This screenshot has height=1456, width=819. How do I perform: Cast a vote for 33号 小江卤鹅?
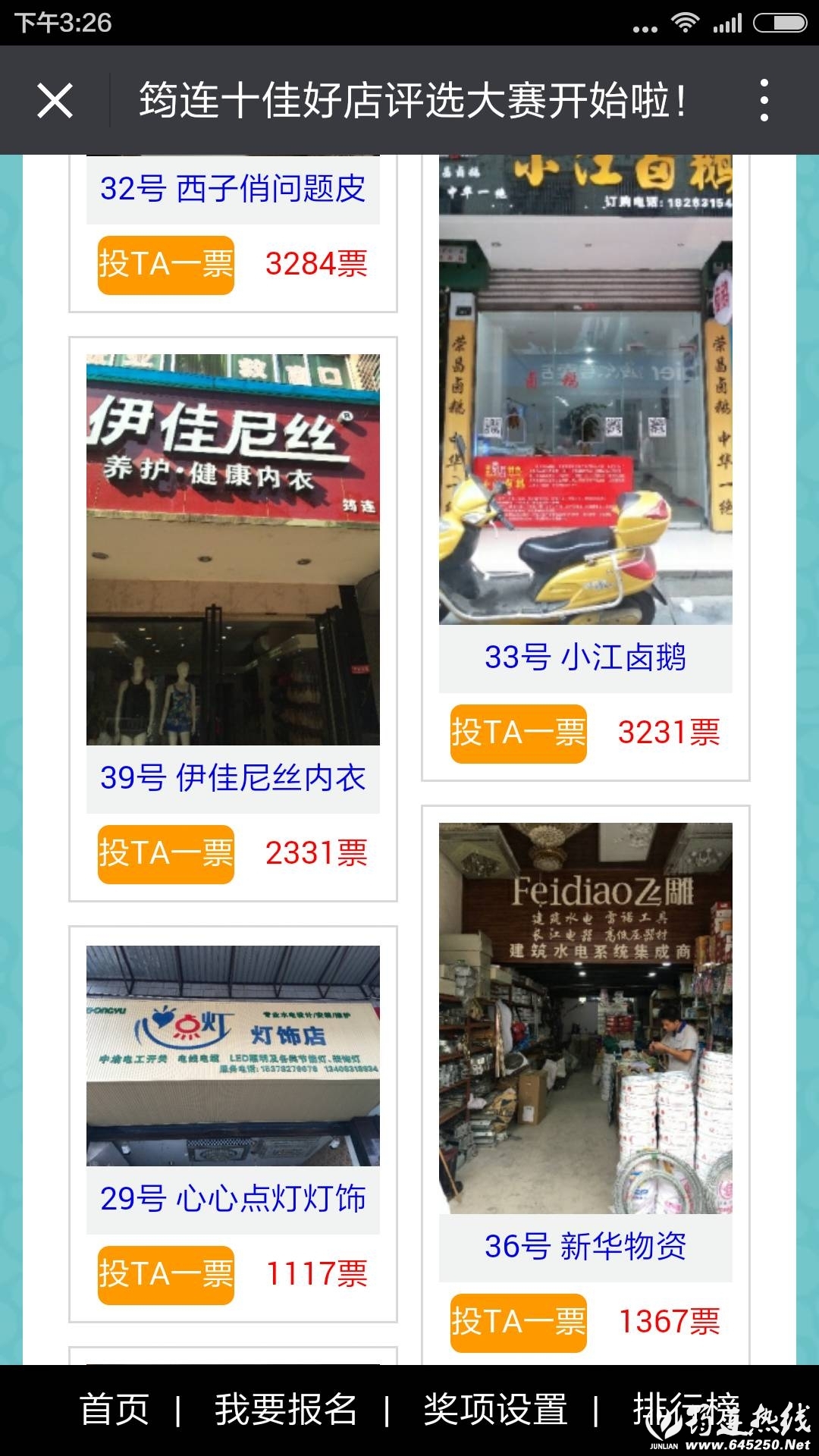(518, 733)
